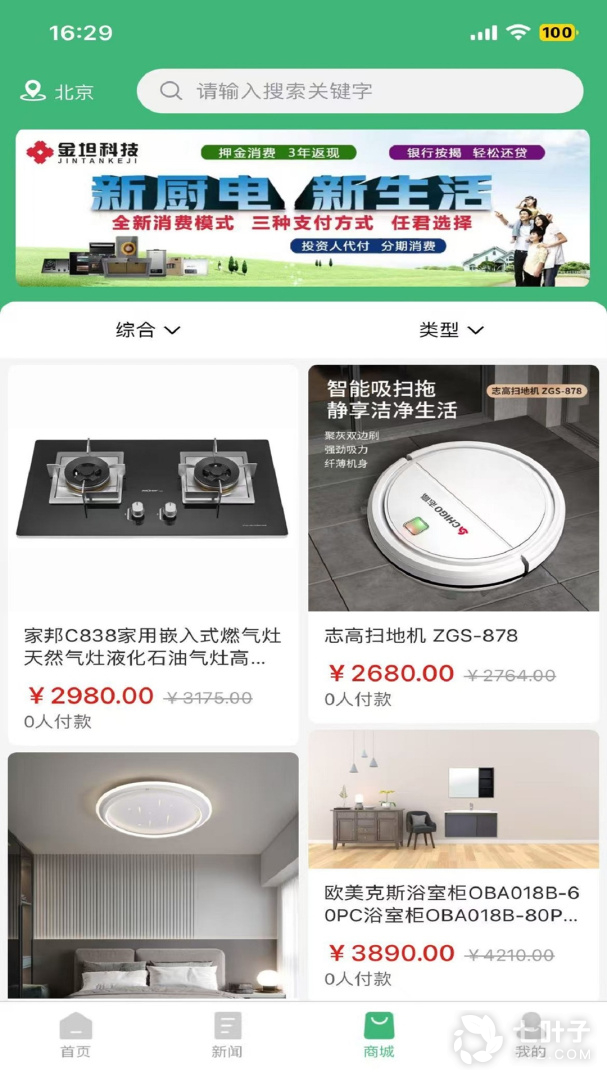Open the 新厨电 新生活 banner
The height and width of the screenshot is (1080, 607).
pyautogui.click(x=303, y=208)
